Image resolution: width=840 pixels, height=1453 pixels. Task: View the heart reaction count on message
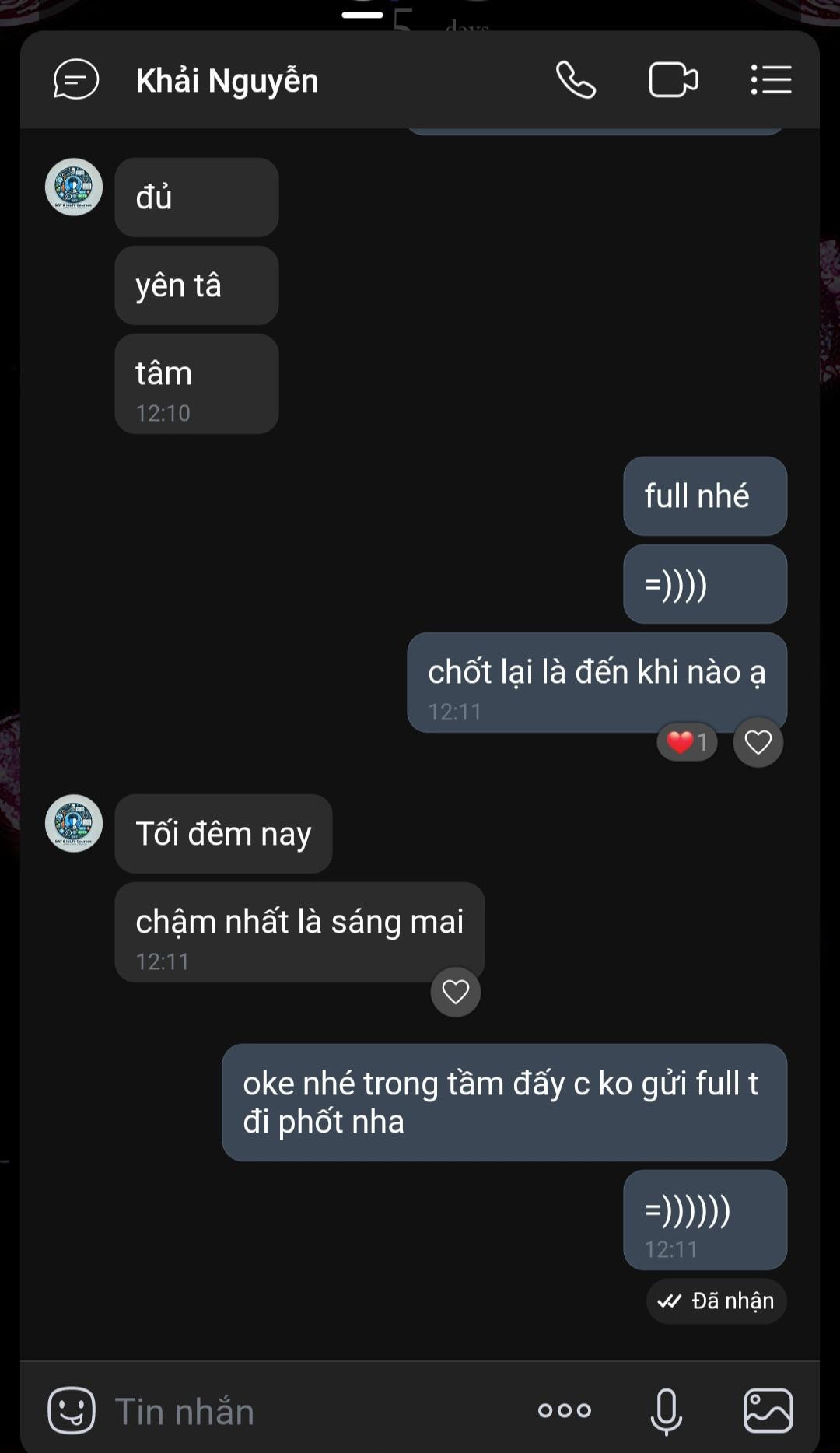click(x=688, y=742)
